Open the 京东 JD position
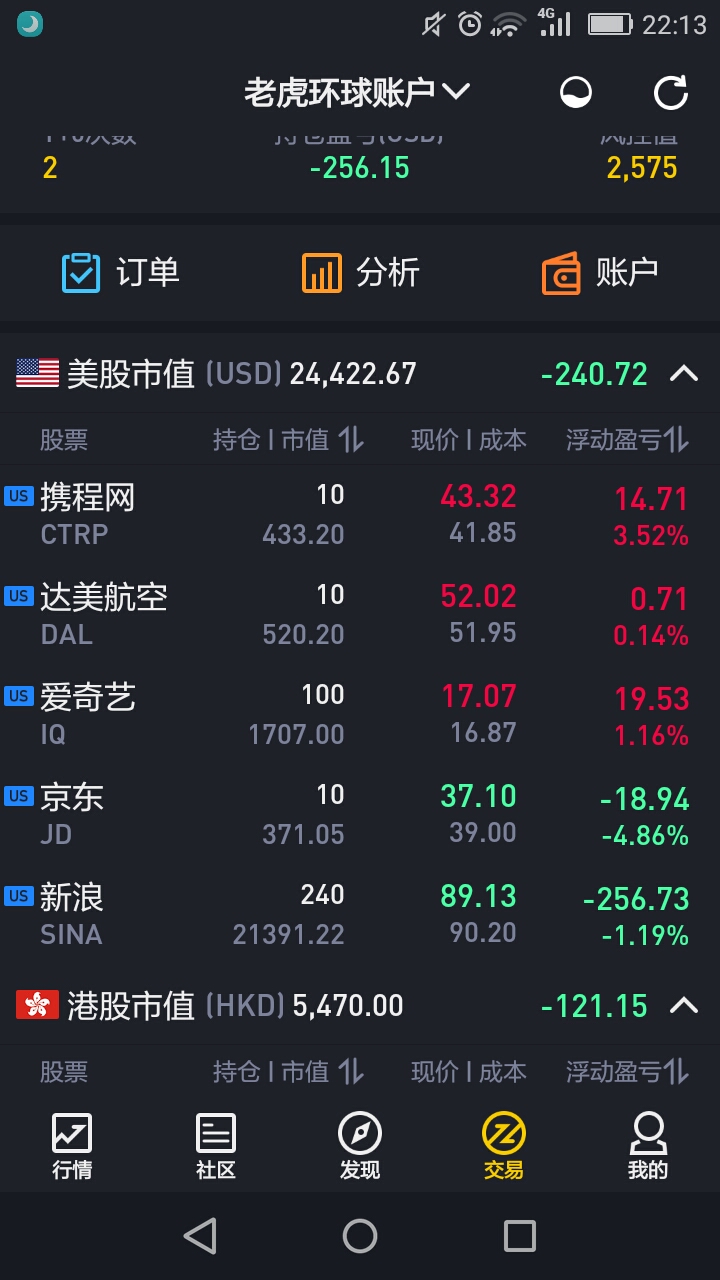The image size is (720, 1280). (x=360, y=814)
